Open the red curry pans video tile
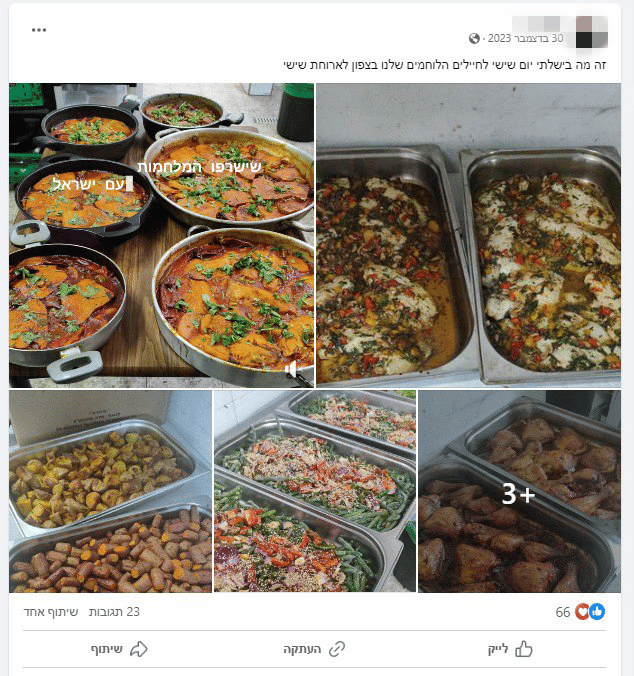 (x=160, y=235)
